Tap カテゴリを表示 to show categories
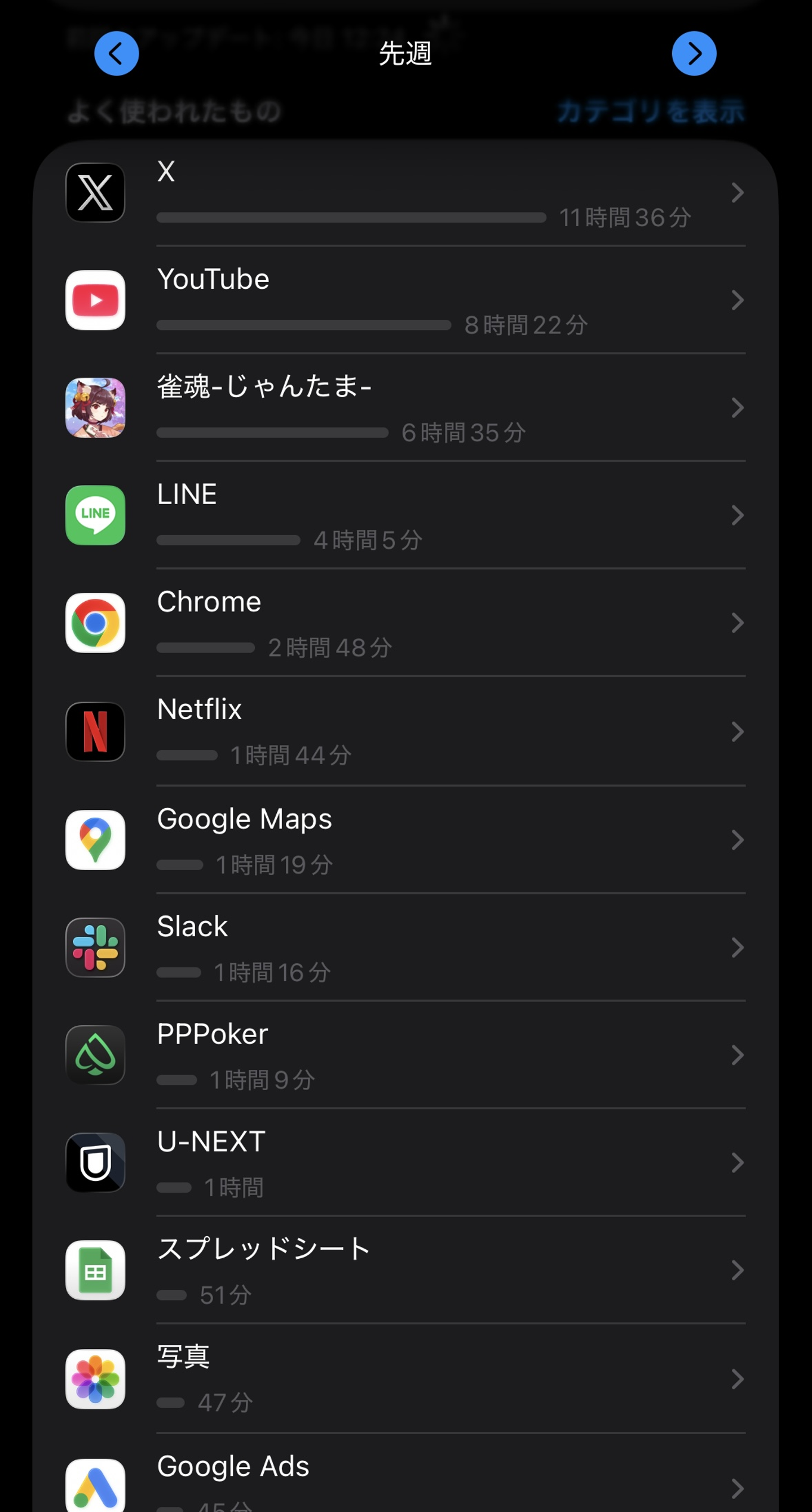The width and height of the screenshot is (812, 1512). coord(650,112)
